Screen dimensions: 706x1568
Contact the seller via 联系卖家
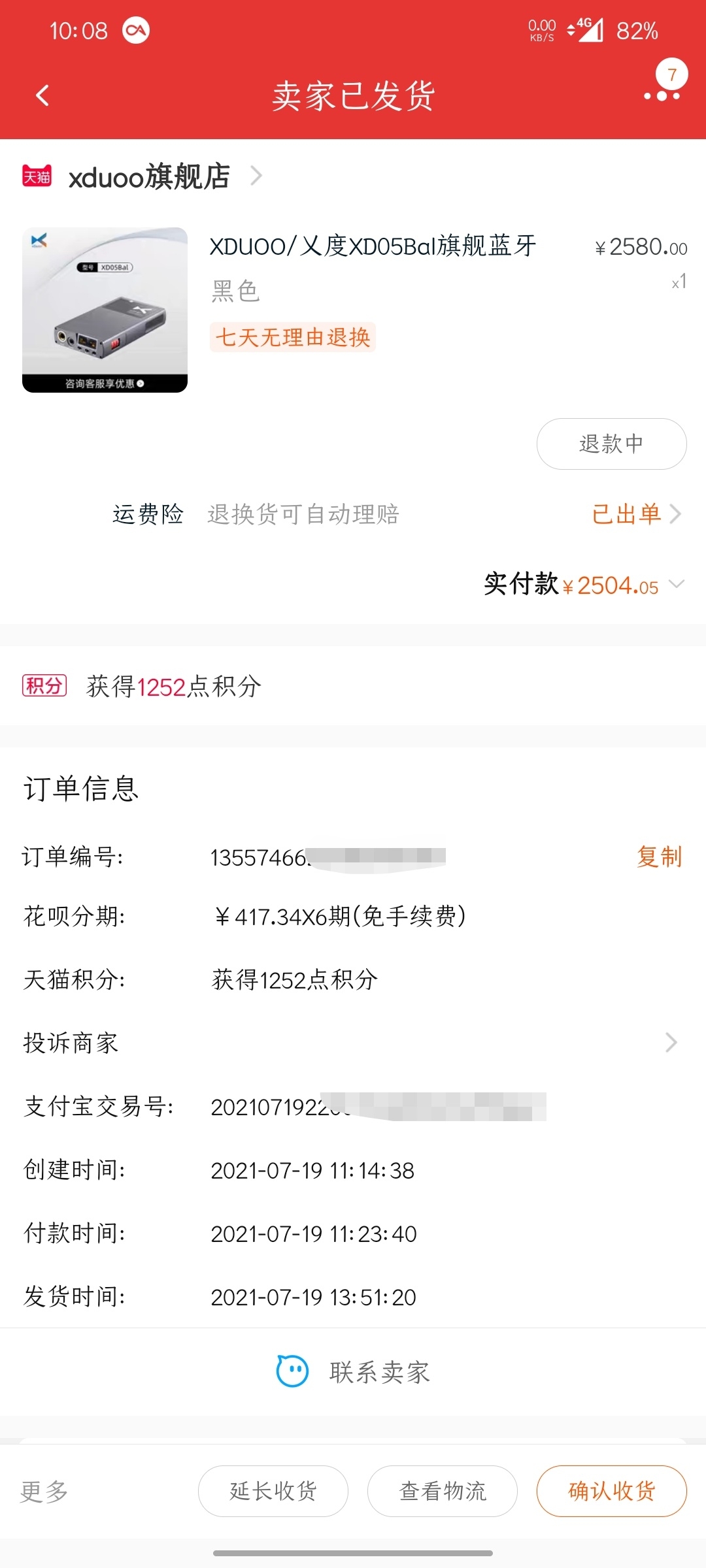353,1372
